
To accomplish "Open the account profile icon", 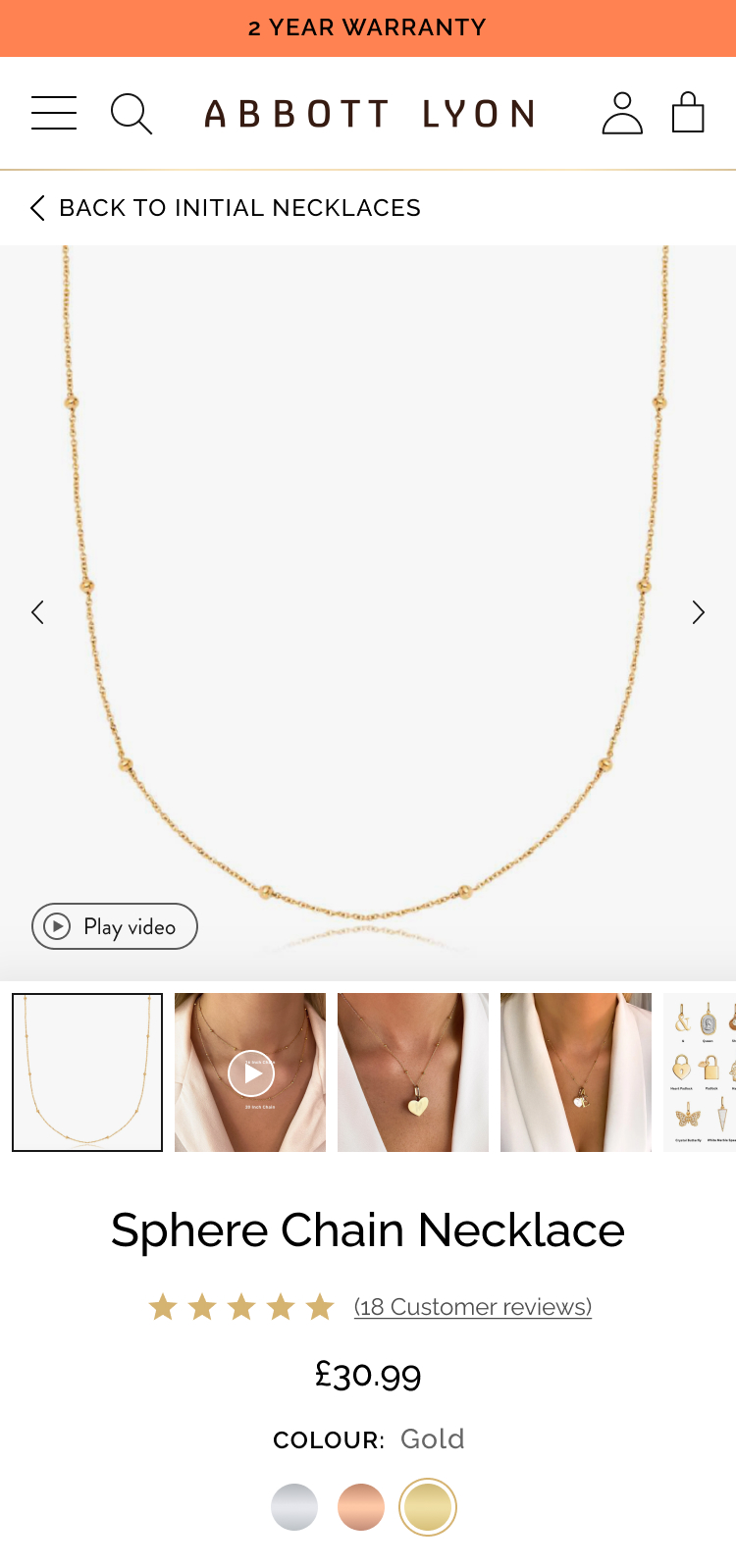I will [x=622, y=113].
